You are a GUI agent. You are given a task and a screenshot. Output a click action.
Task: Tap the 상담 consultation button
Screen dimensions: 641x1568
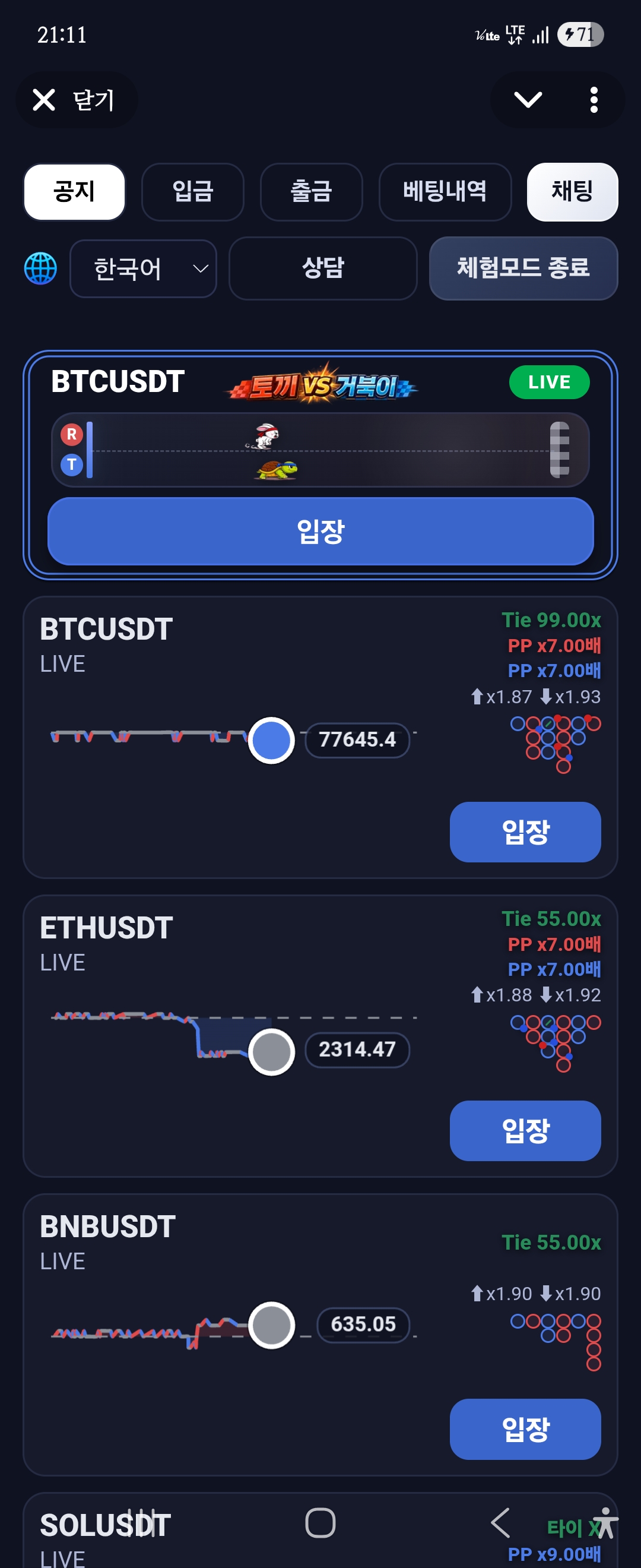(x=322, y=268)
